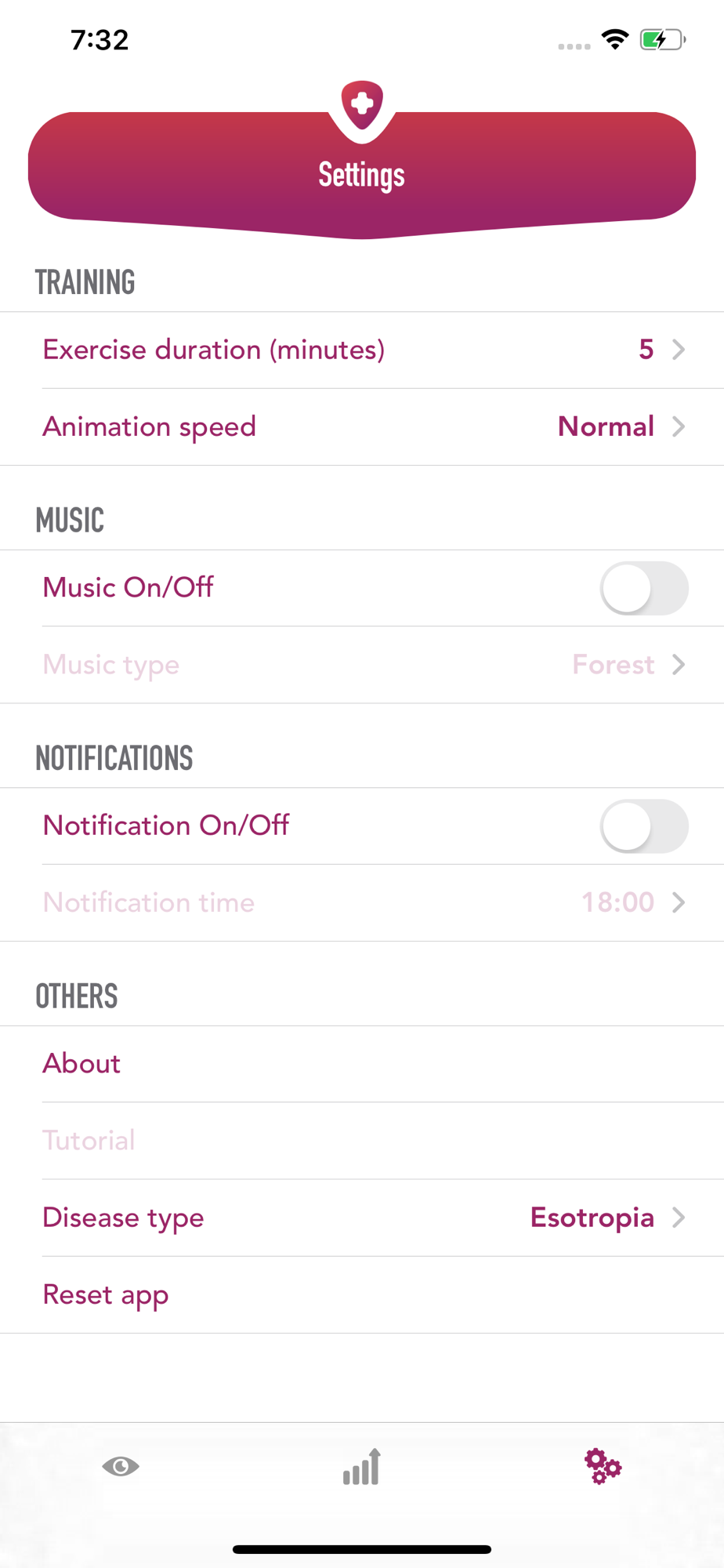Change the Animation speed option
This screenshot has width=724, height=1568.
pos(362,427)
